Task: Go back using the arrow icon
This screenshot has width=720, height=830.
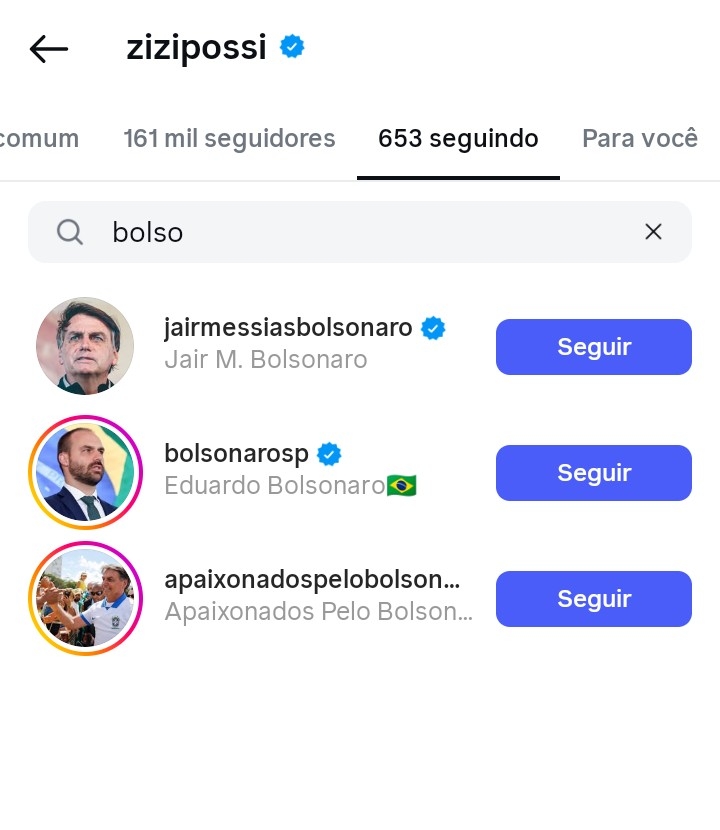Action: [48, 48]
